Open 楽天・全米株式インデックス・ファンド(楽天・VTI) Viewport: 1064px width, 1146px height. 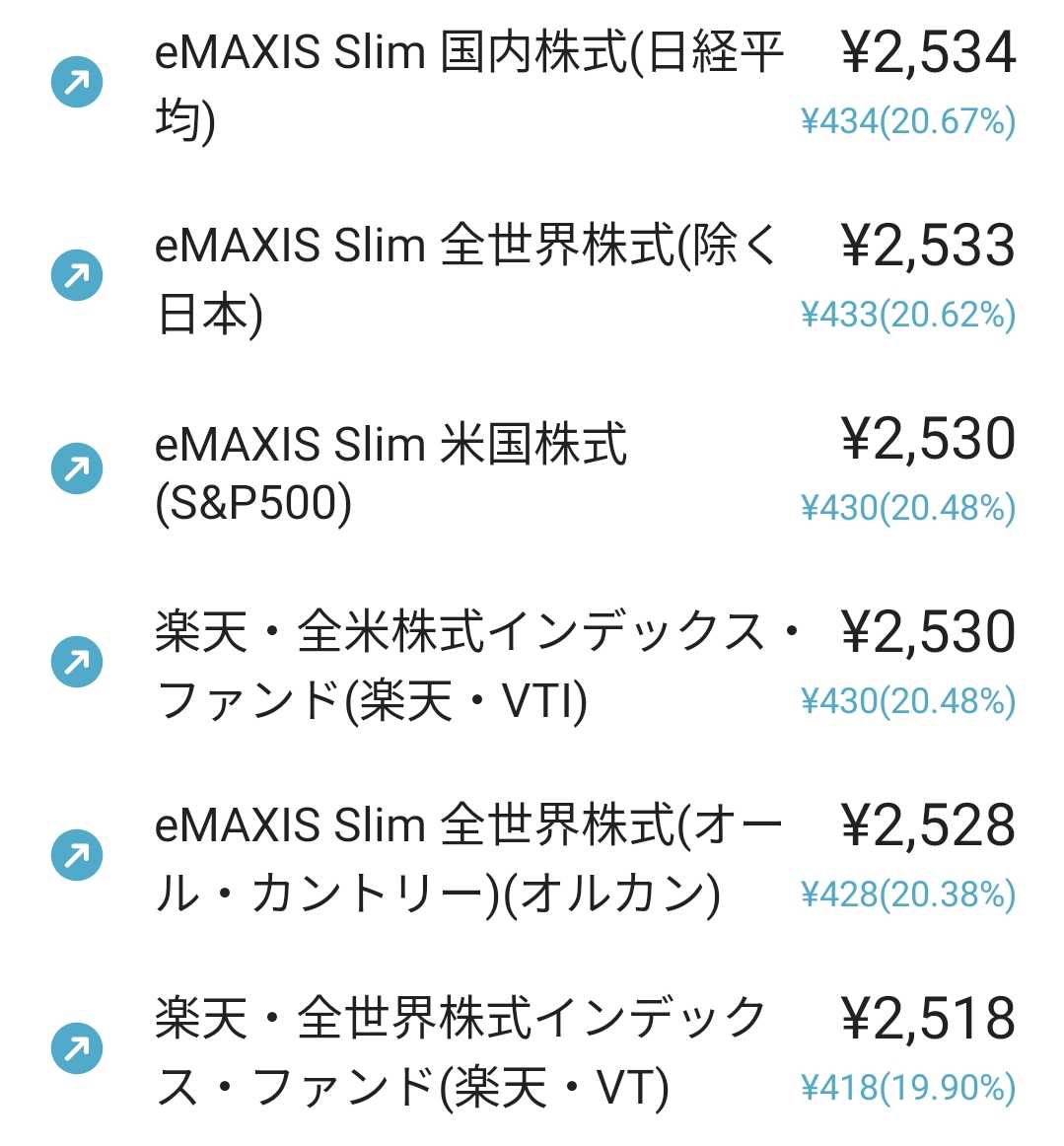(x=477, y=666)
